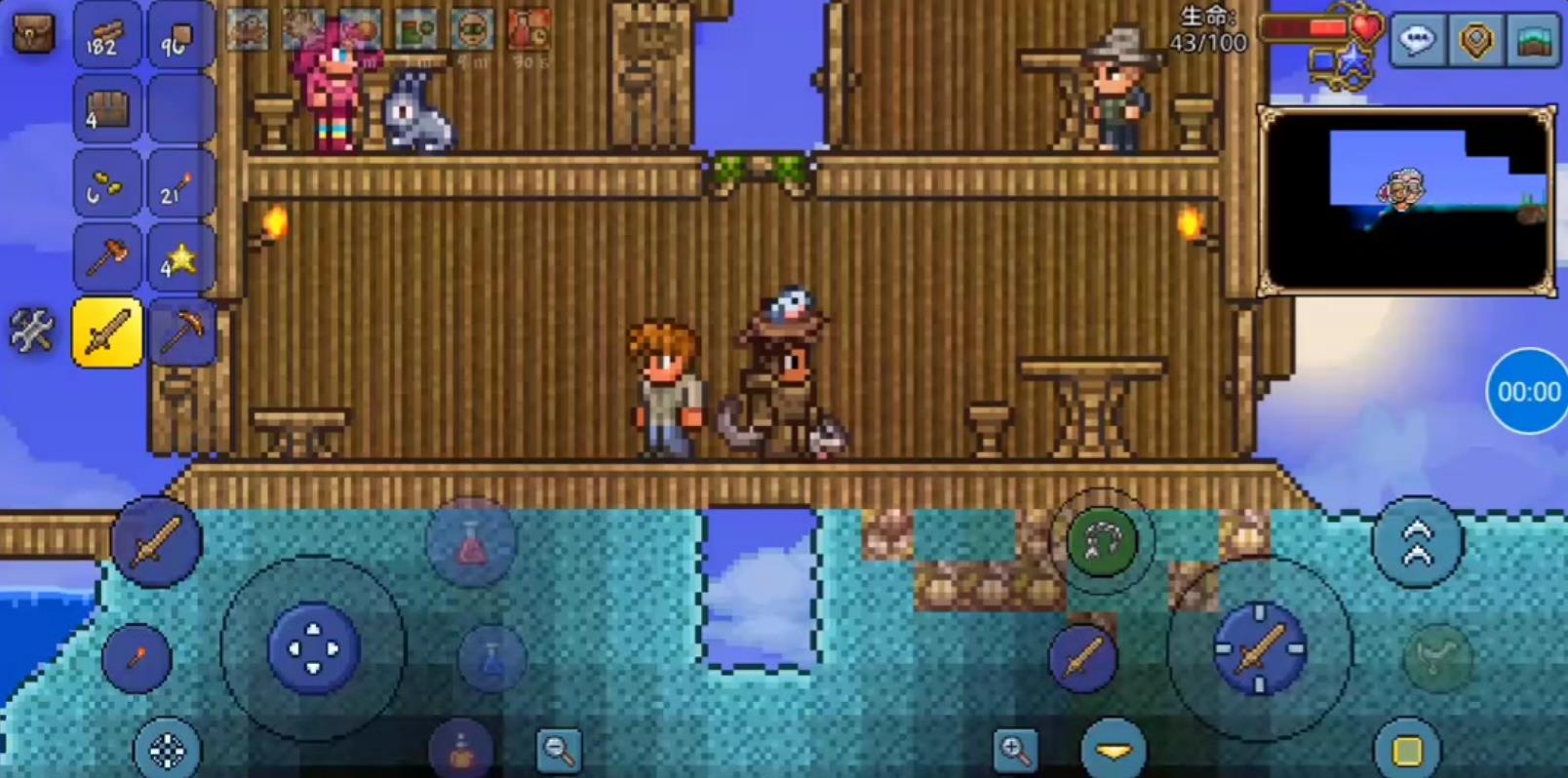Open the chat speech bubble
1568x778 pixels.
pos(1417,41)
